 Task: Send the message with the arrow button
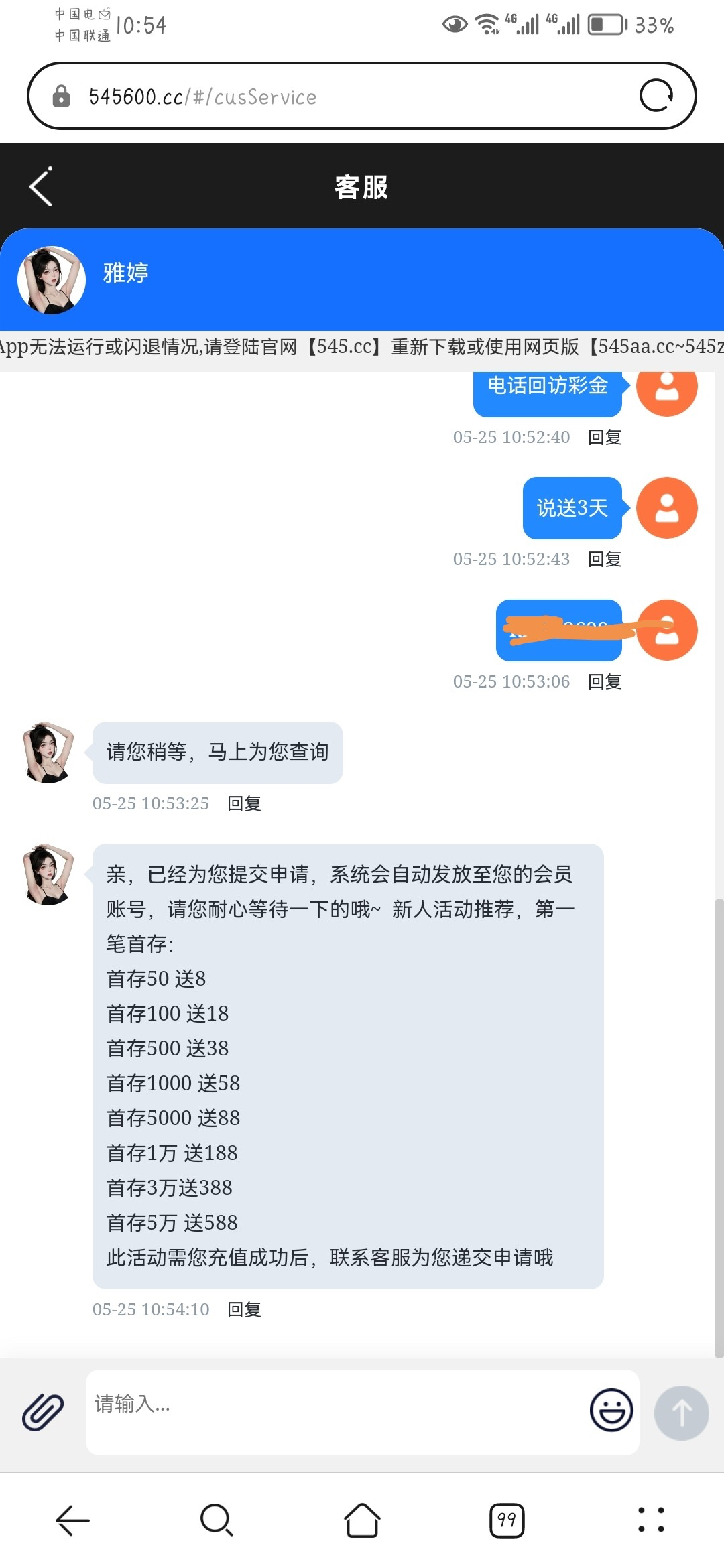(681, 1413)
